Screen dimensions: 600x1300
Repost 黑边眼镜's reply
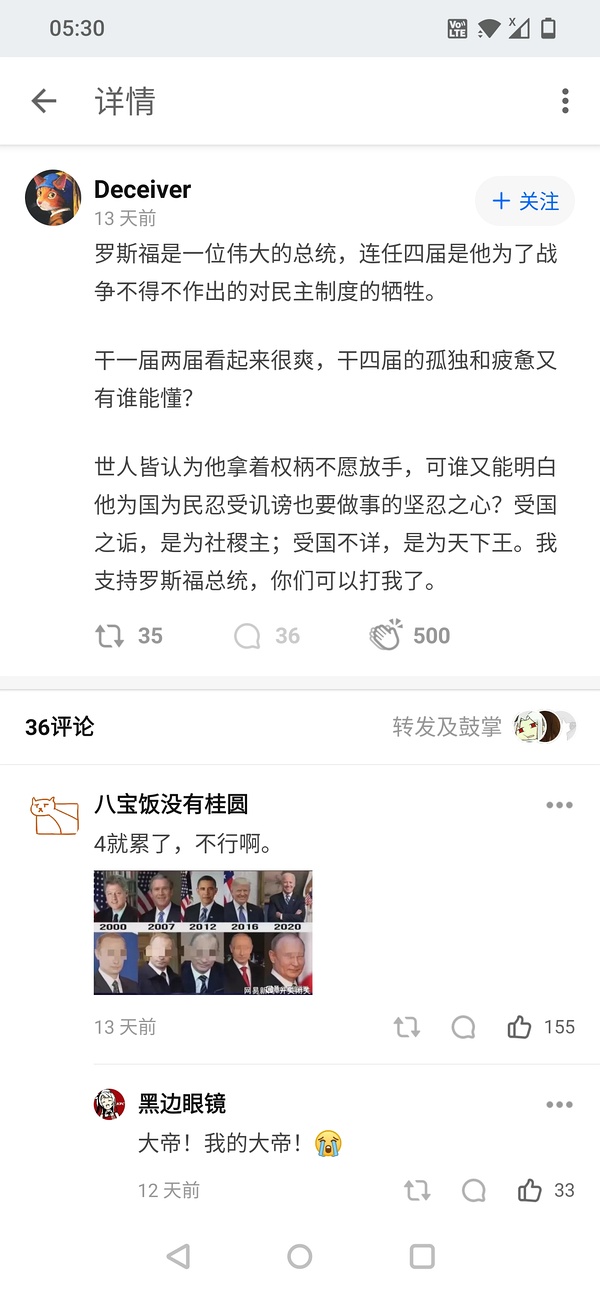pos(417,1190)
